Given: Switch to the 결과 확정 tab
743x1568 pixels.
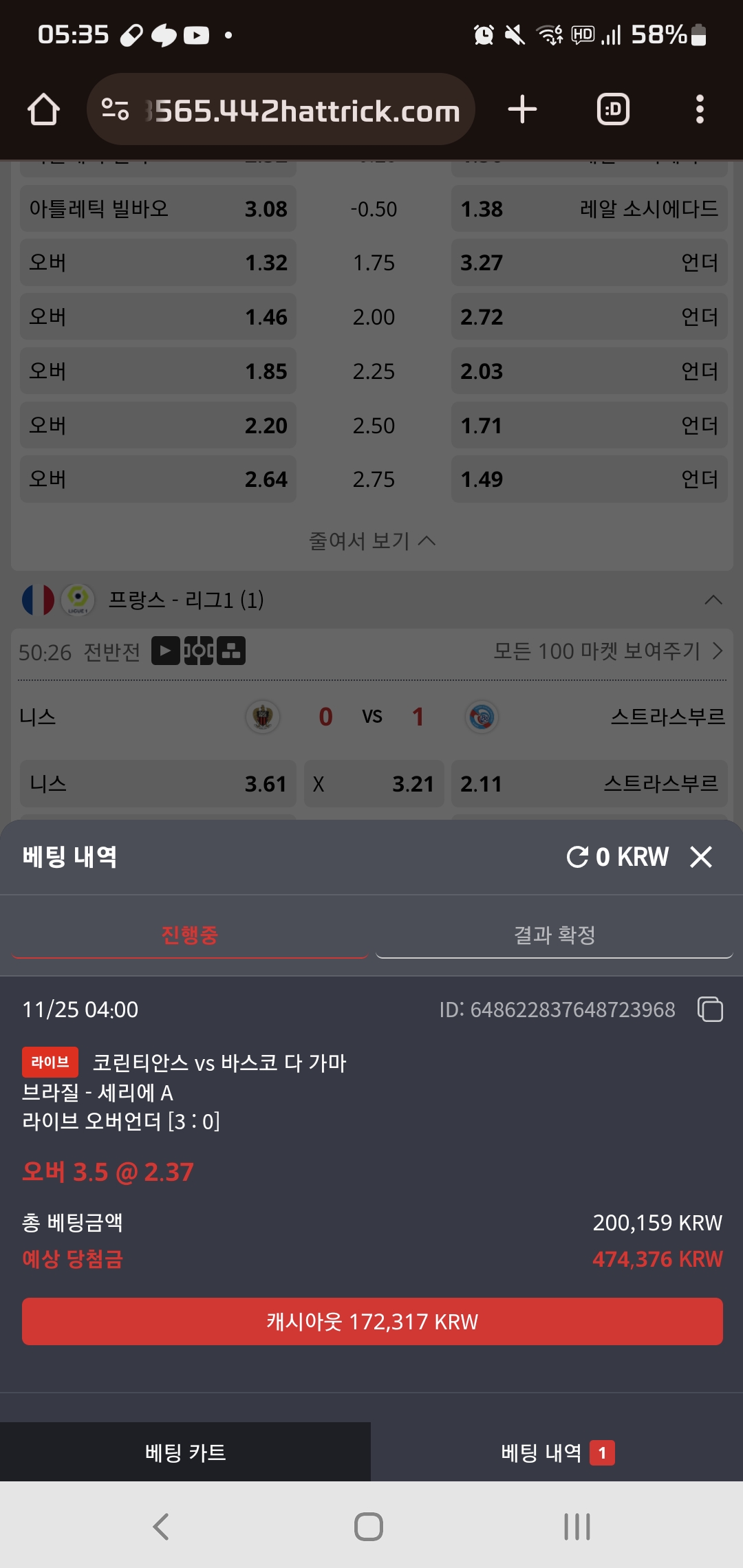Looking at the screenshot, I should point(554,935).
